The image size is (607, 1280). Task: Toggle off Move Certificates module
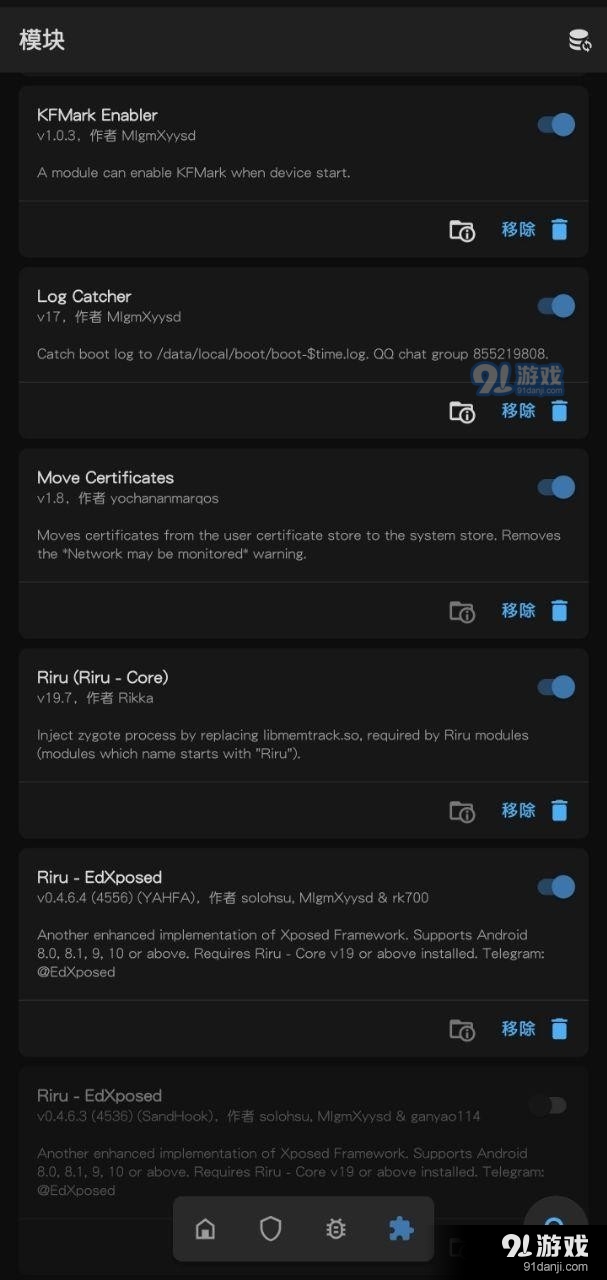click(555, 487)
